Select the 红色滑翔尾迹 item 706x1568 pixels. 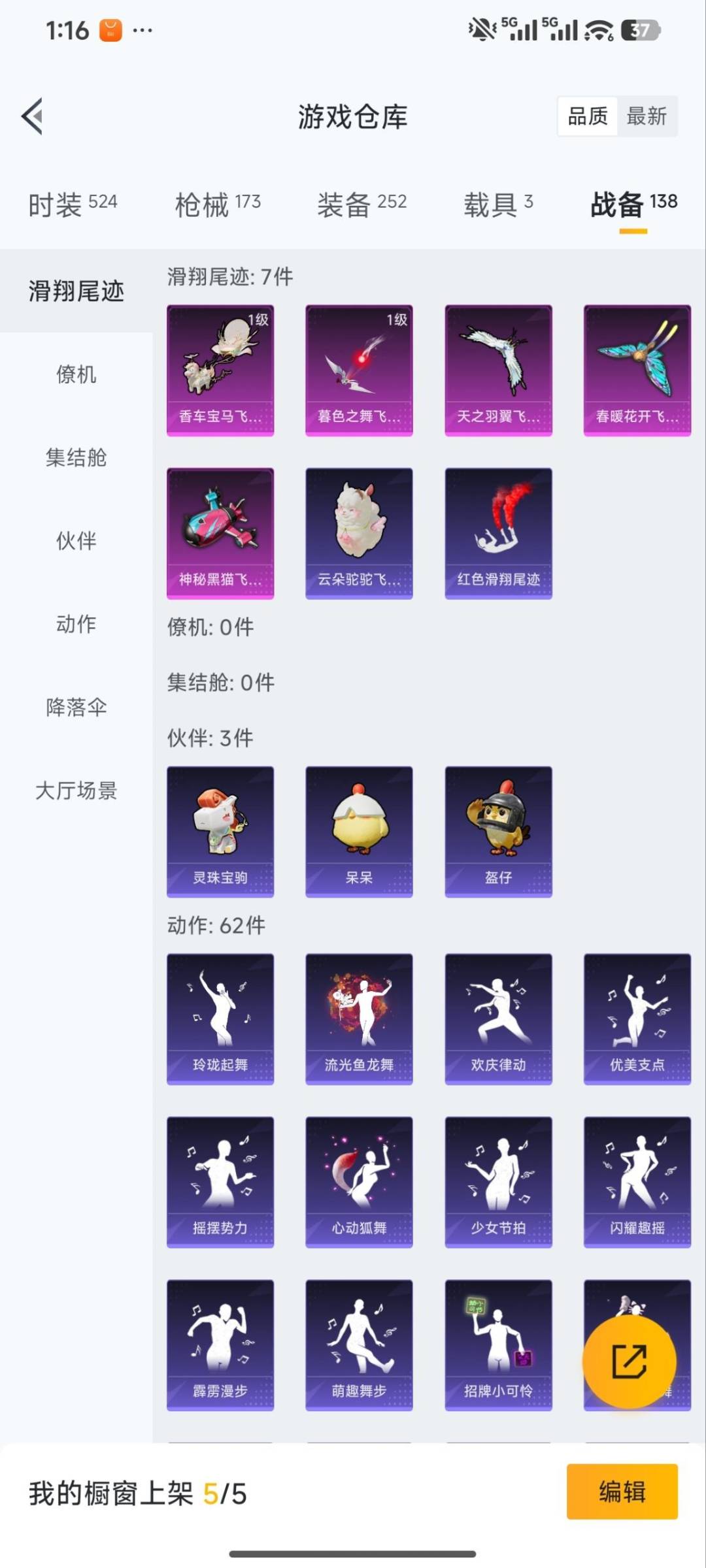click(498, 531)
